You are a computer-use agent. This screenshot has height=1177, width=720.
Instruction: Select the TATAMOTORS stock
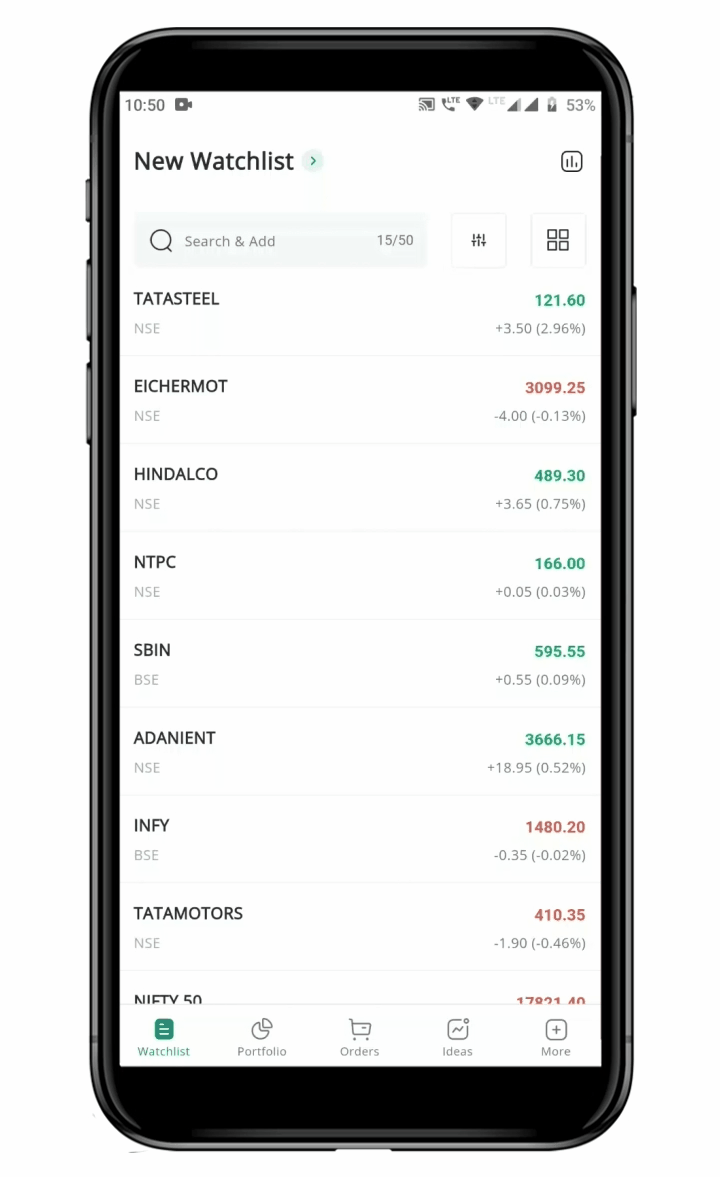[x=360, y=927]
